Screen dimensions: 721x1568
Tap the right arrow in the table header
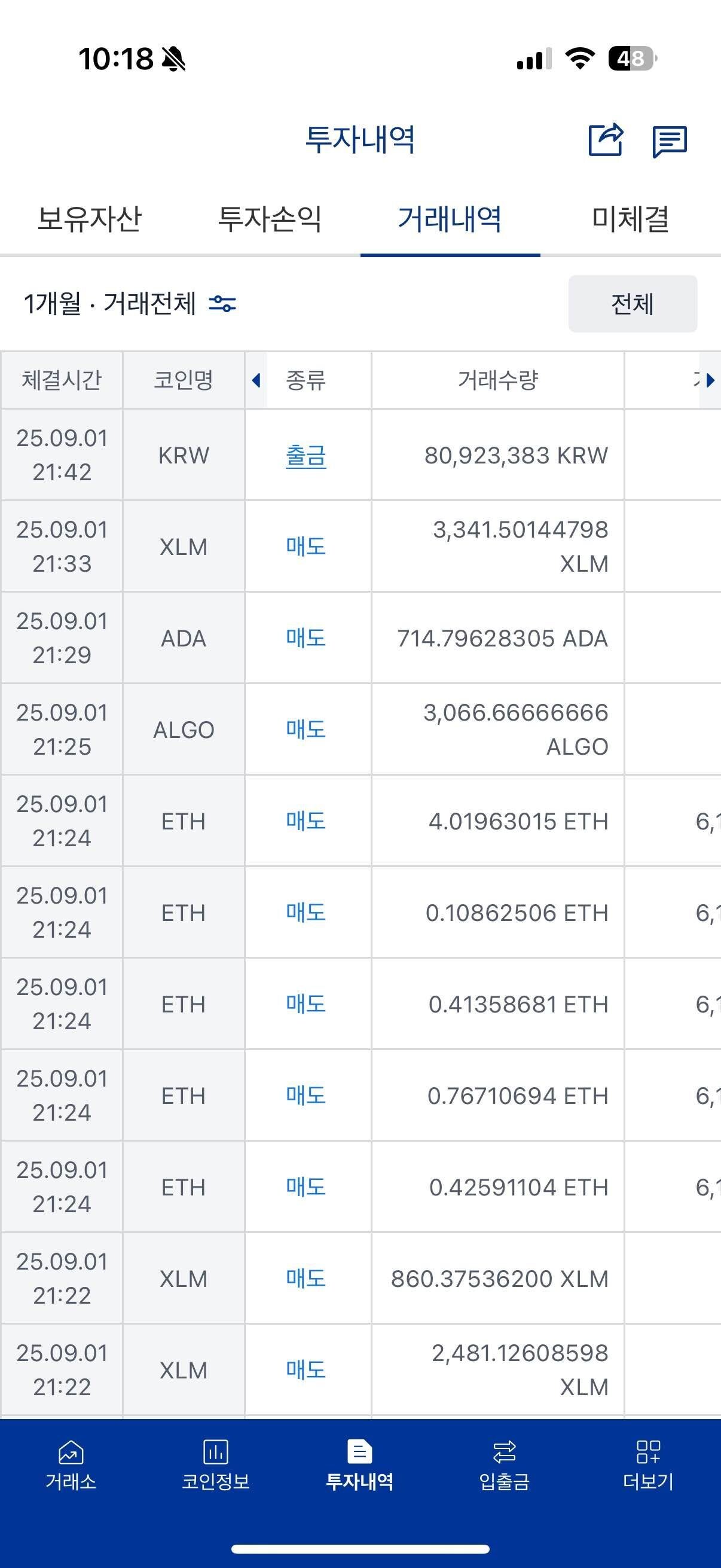click(x=710, y=380)
